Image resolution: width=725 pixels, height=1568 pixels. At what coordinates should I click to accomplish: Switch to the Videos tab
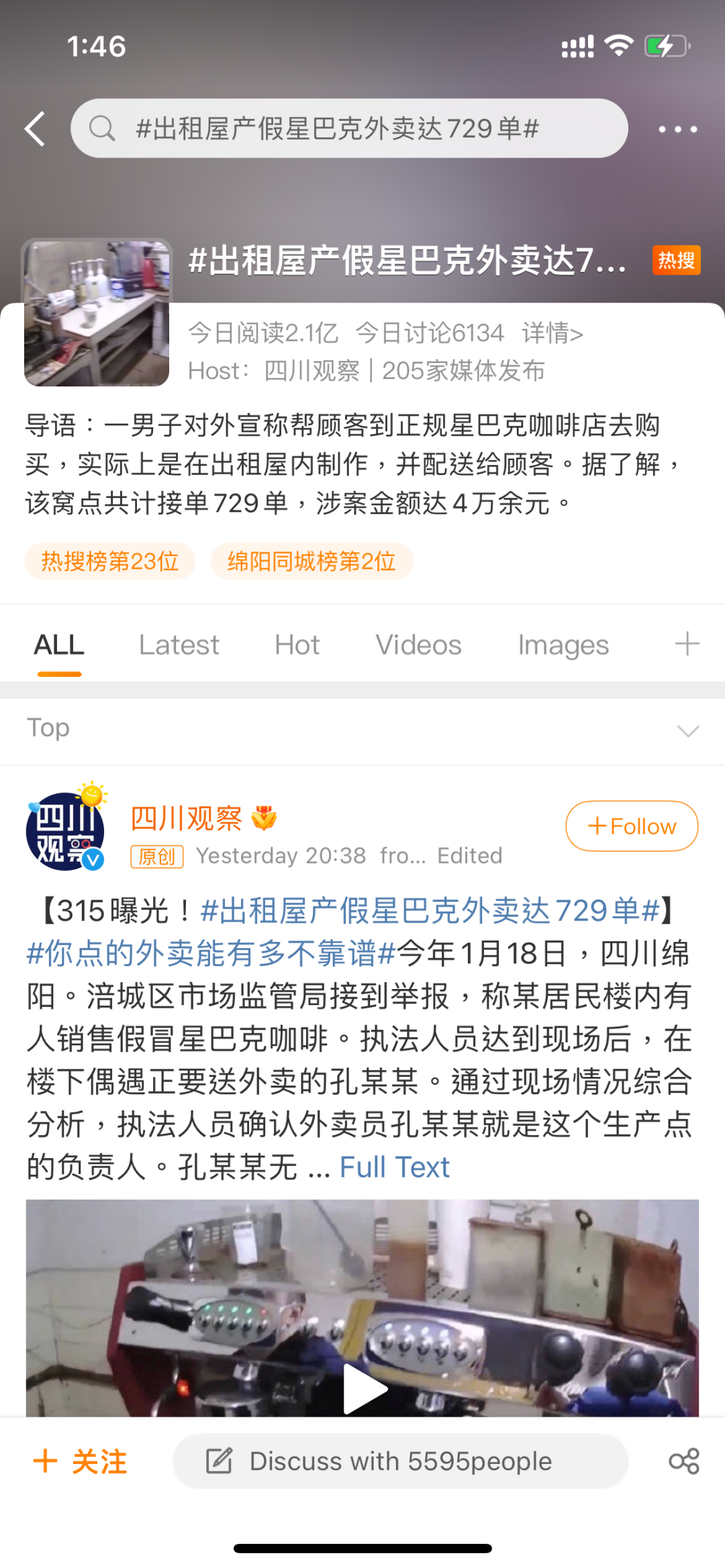click(x=418, y=645)
